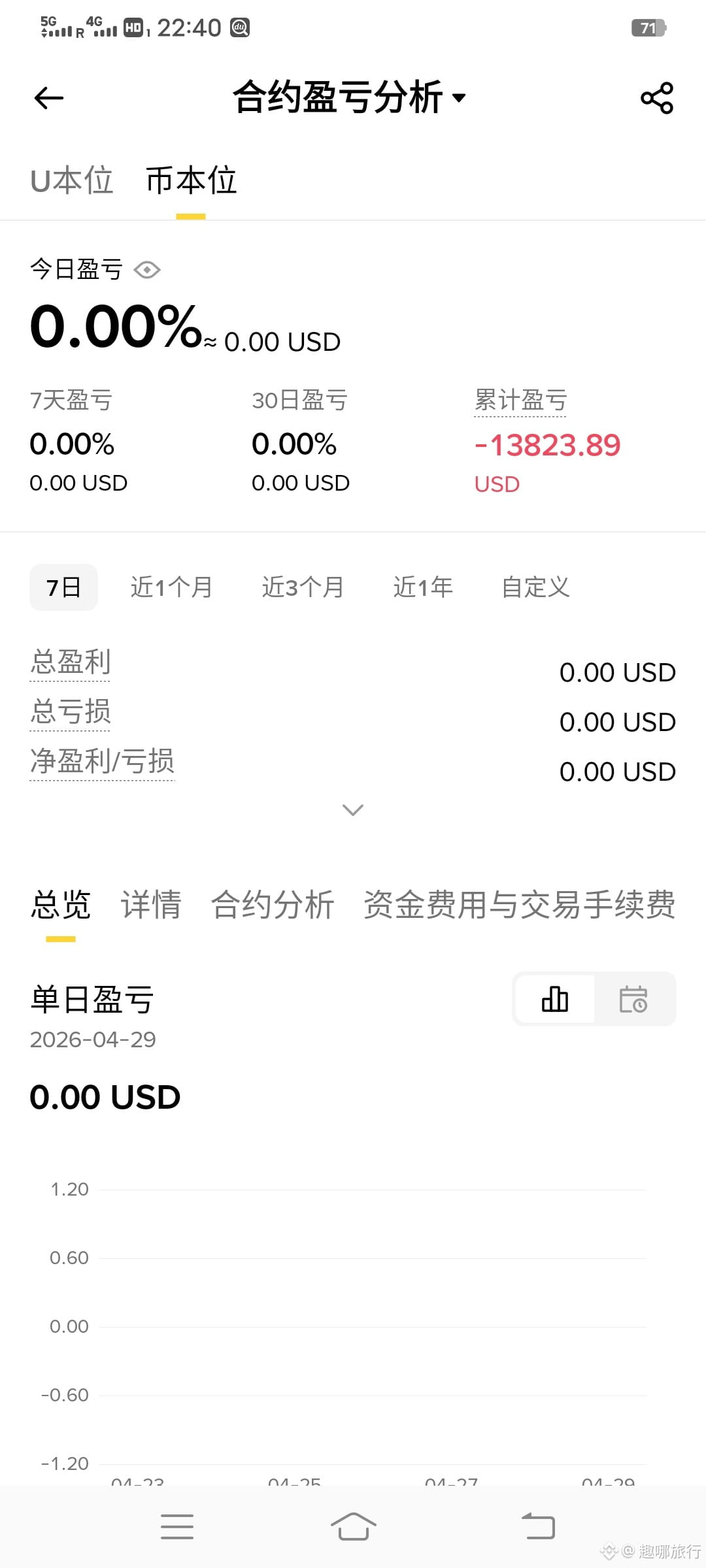Select the 币本位 tab
706x1568 pixels.
[x=191, y=180]
